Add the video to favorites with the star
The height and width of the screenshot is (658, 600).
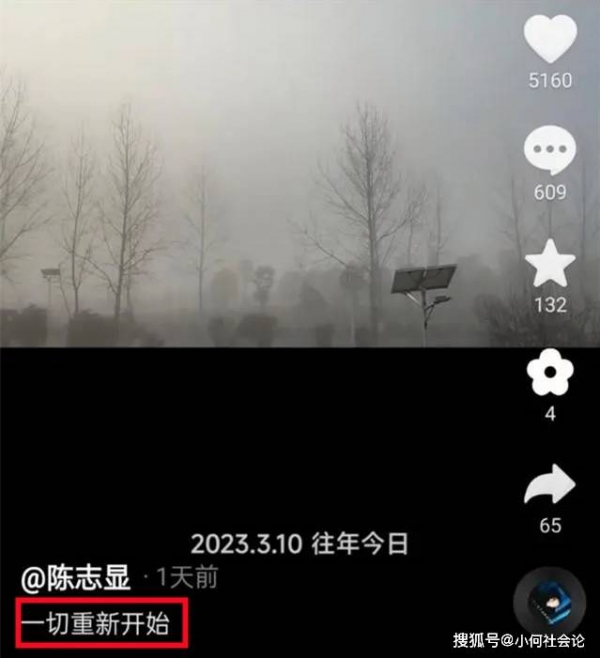pos(550,264)
